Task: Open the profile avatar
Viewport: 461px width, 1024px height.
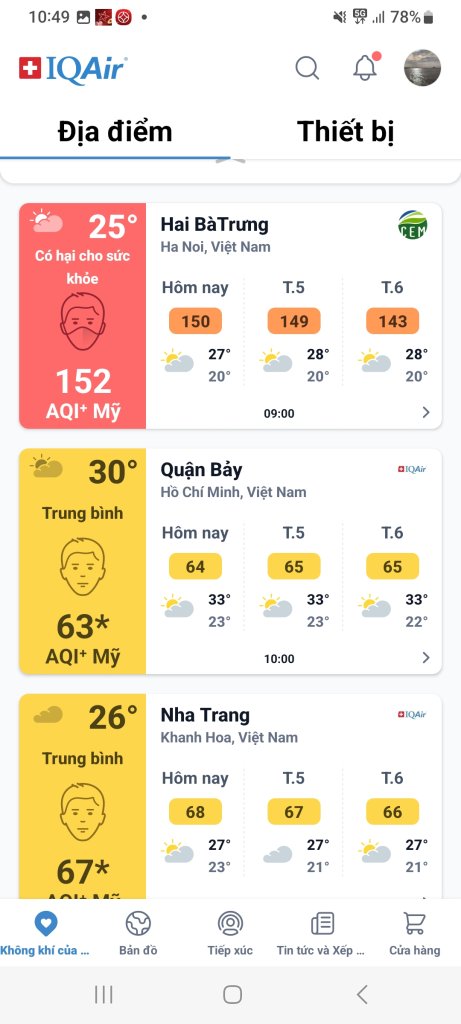Action: point(422,67)
